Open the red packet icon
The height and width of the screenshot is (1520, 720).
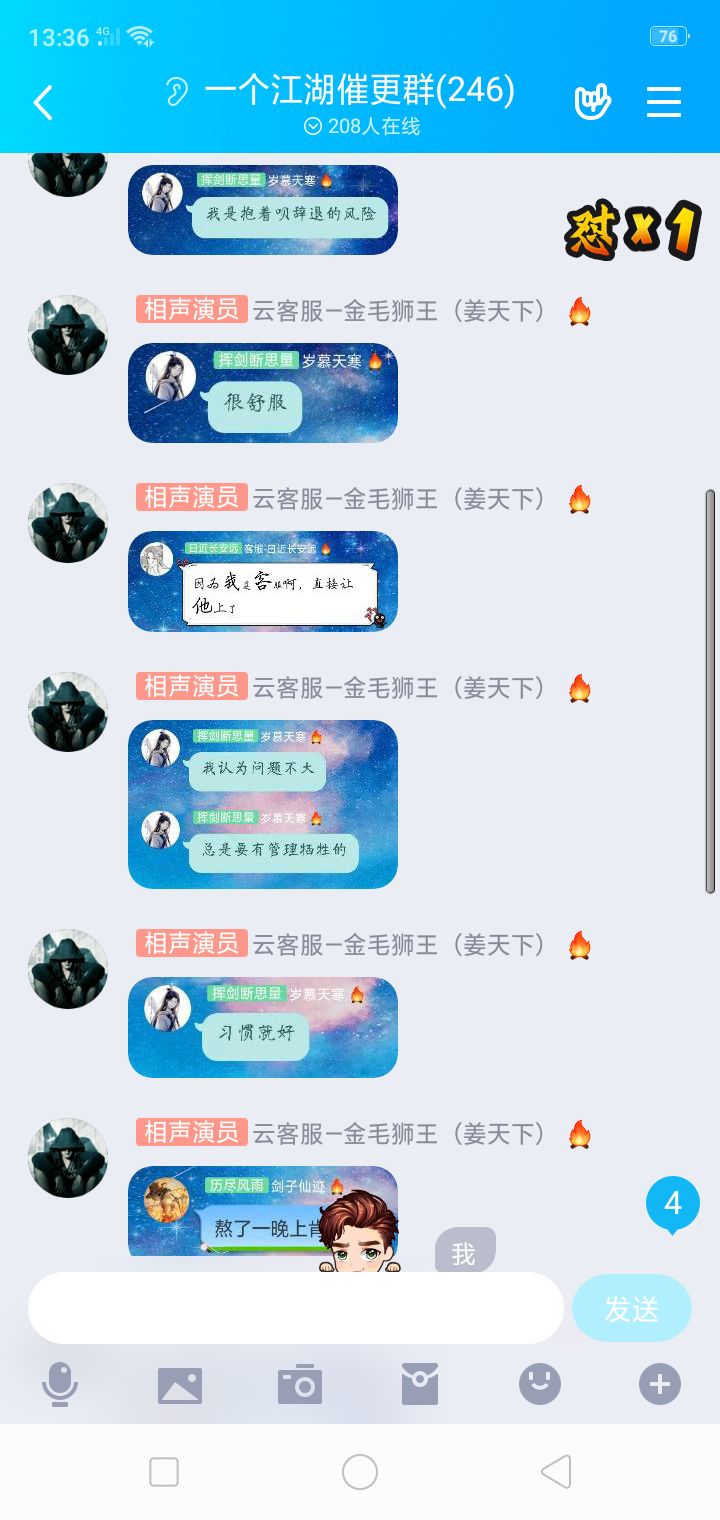coord(420,1385)
